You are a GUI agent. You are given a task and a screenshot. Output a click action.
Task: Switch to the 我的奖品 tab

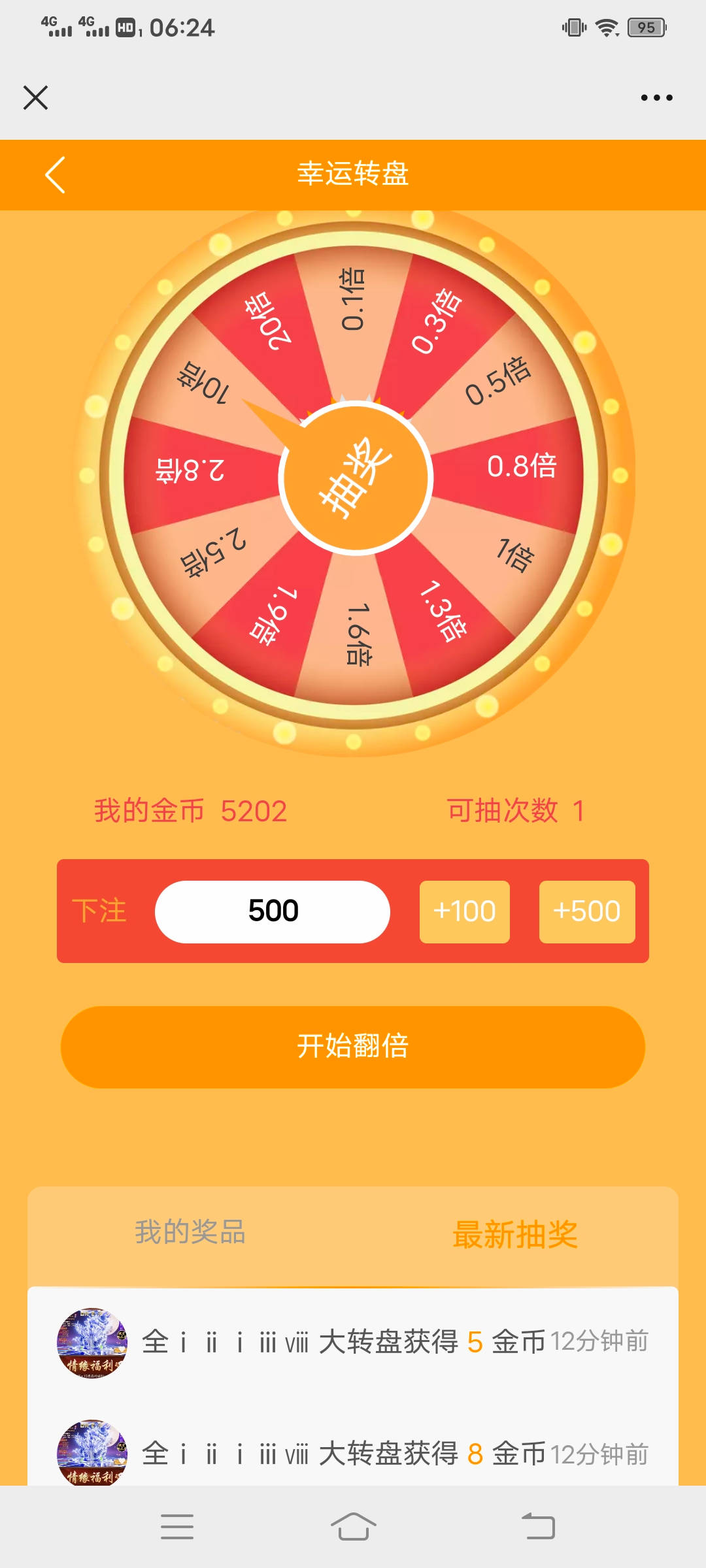[190, 1233]
